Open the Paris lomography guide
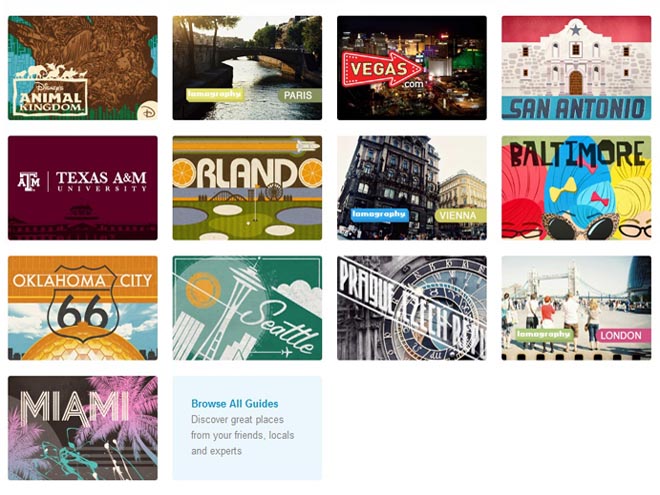 coord(247,67)
